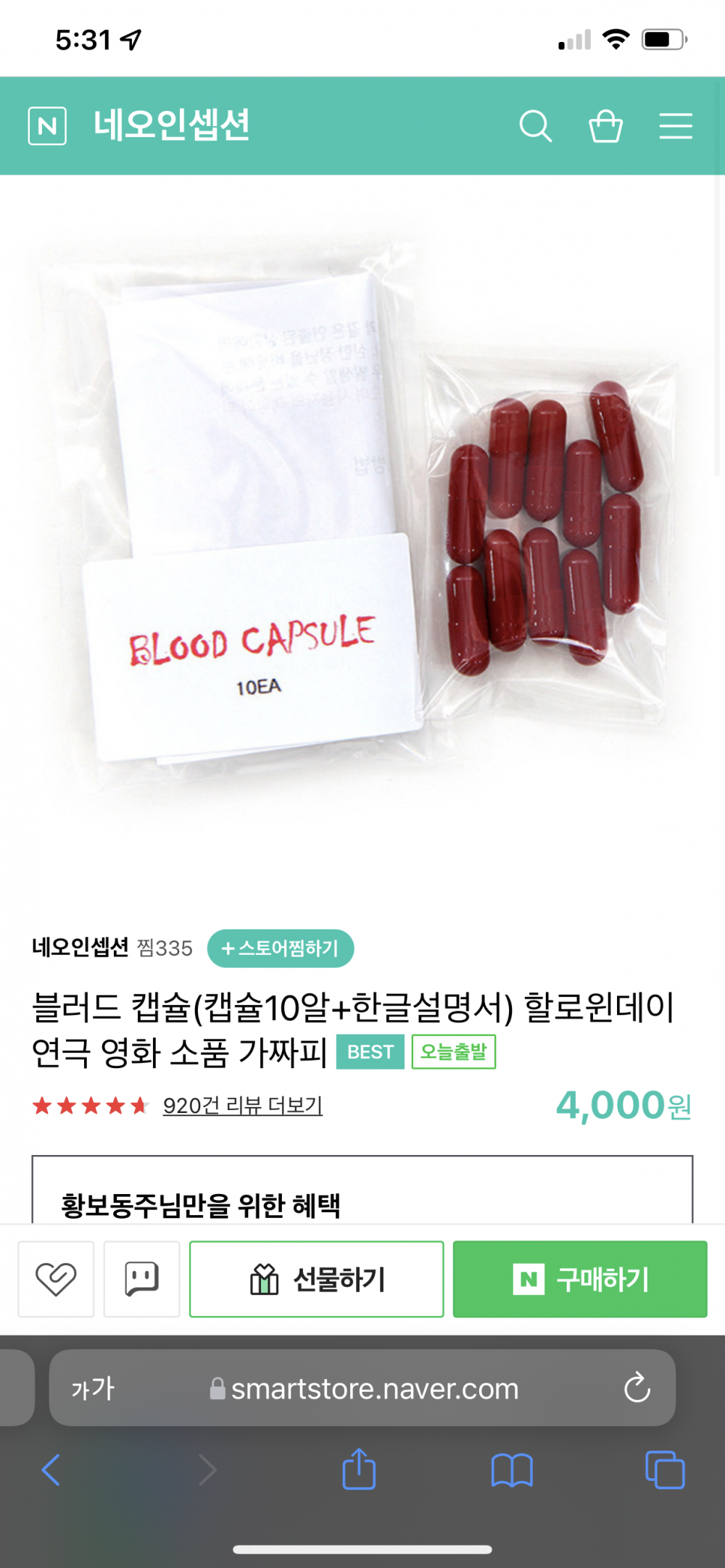Open the 920건 리뷰 더보기 link
Screen dimensions: 725x1568
pyautogui.click(x=242, y=1106)
